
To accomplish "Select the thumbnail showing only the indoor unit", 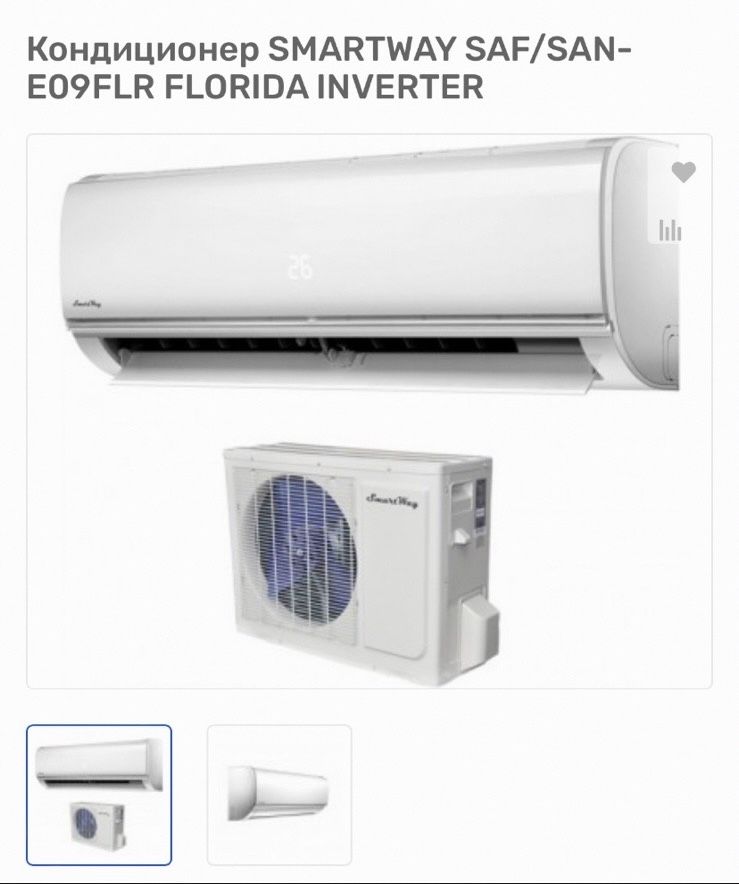I will 279,794.
